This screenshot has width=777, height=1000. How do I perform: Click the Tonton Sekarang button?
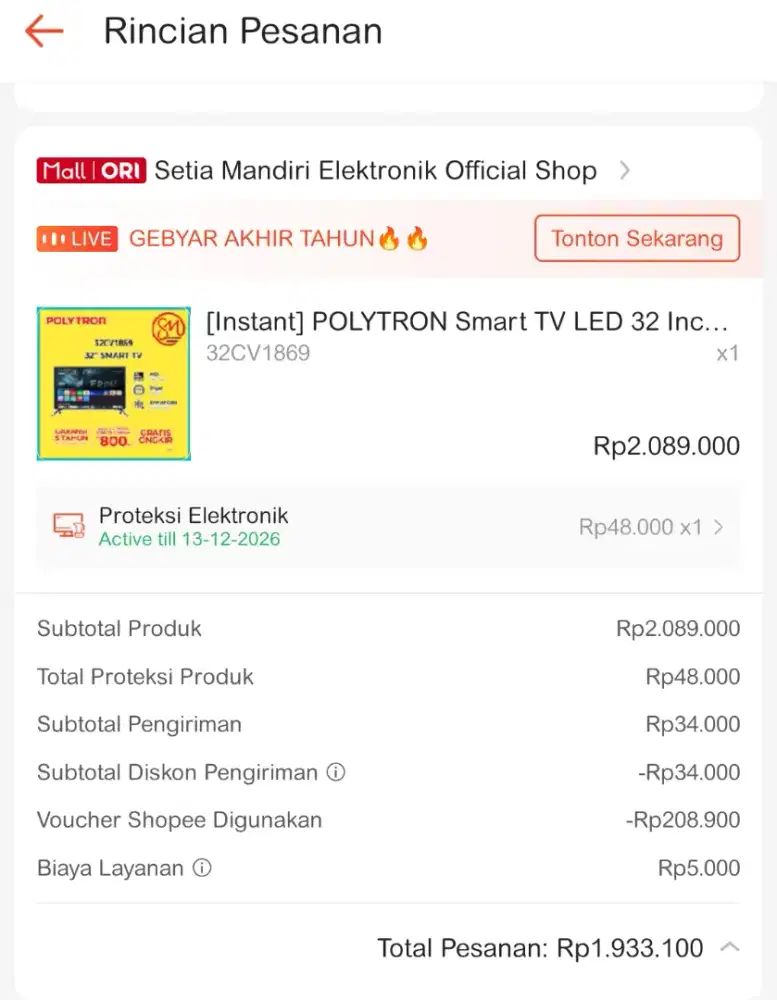pyautogui.click(x=636, y=238)
